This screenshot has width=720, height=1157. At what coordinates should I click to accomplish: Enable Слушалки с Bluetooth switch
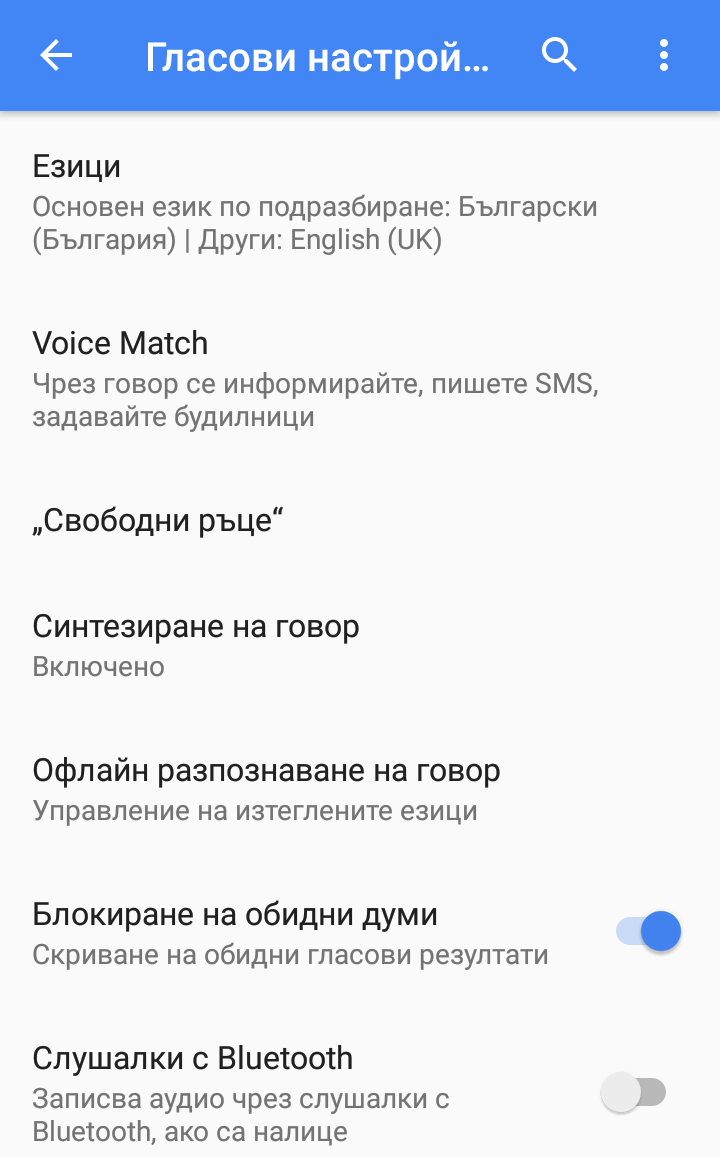(x=634, y=1092)
